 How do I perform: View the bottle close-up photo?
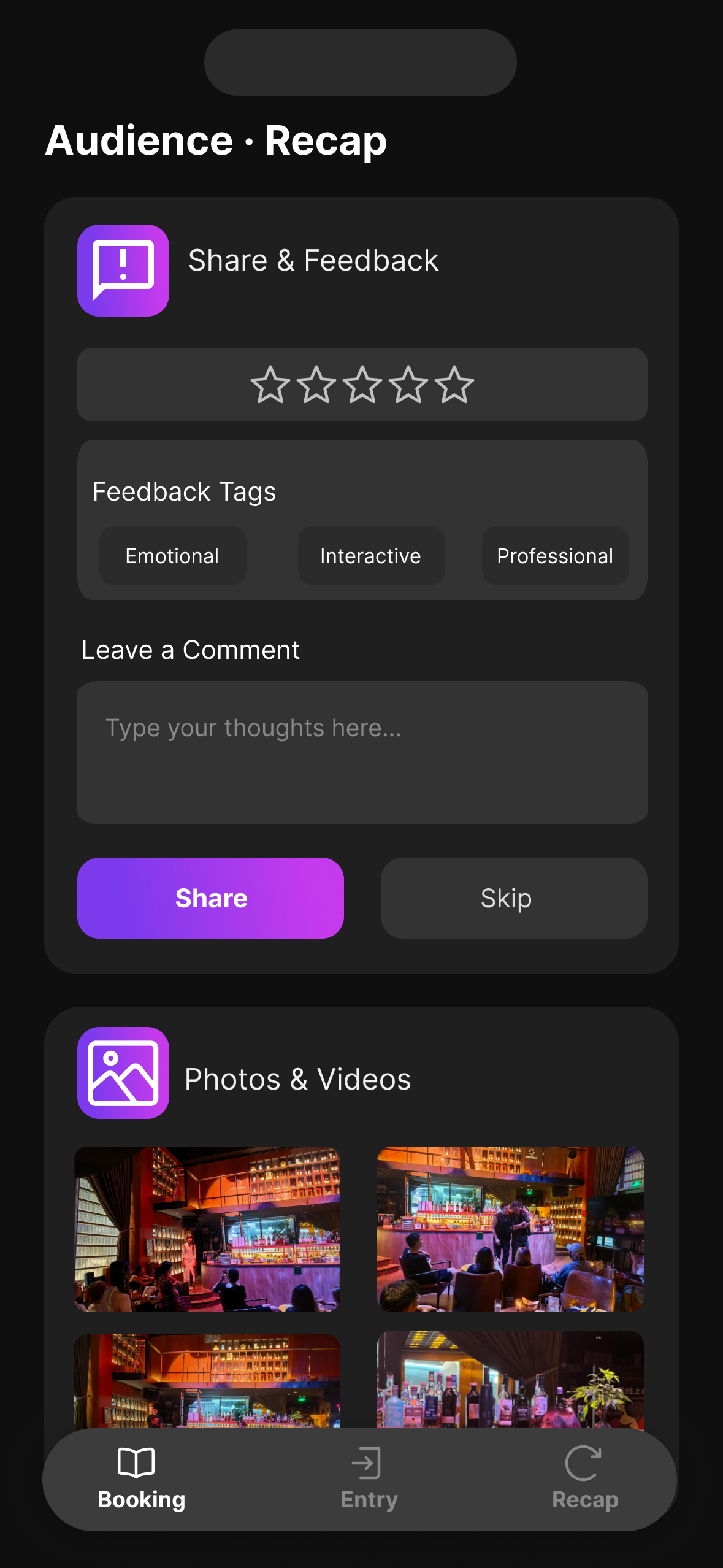pyautogui.click(x=510, y=1379)
